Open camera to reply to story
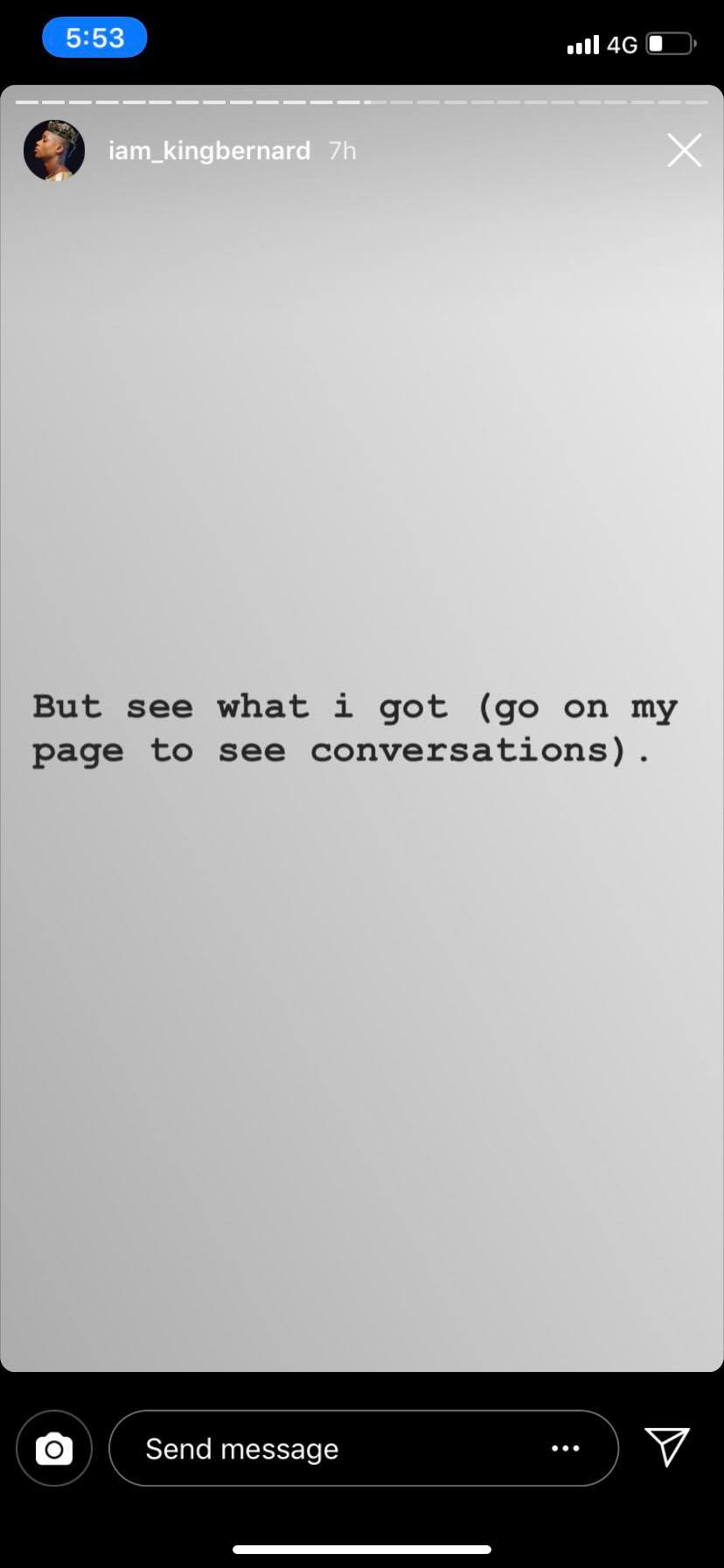Screen dimensions: 724x1568 point(54,1448)
